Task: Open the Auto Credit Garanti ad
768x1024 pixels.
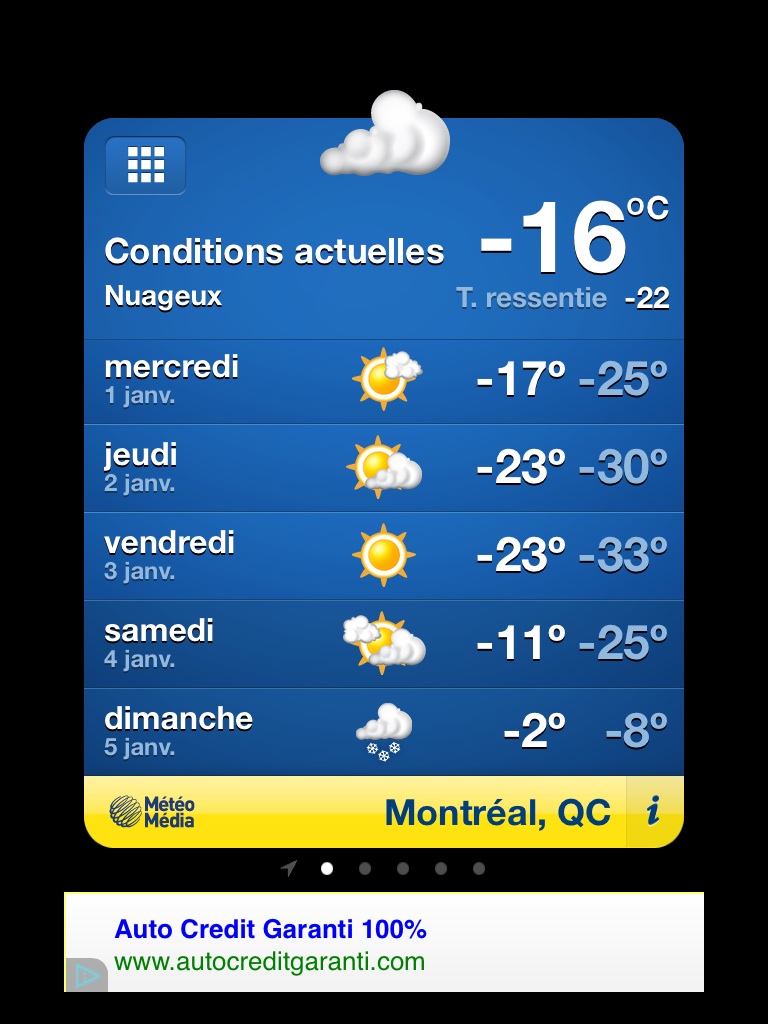Action: point(384,943)
